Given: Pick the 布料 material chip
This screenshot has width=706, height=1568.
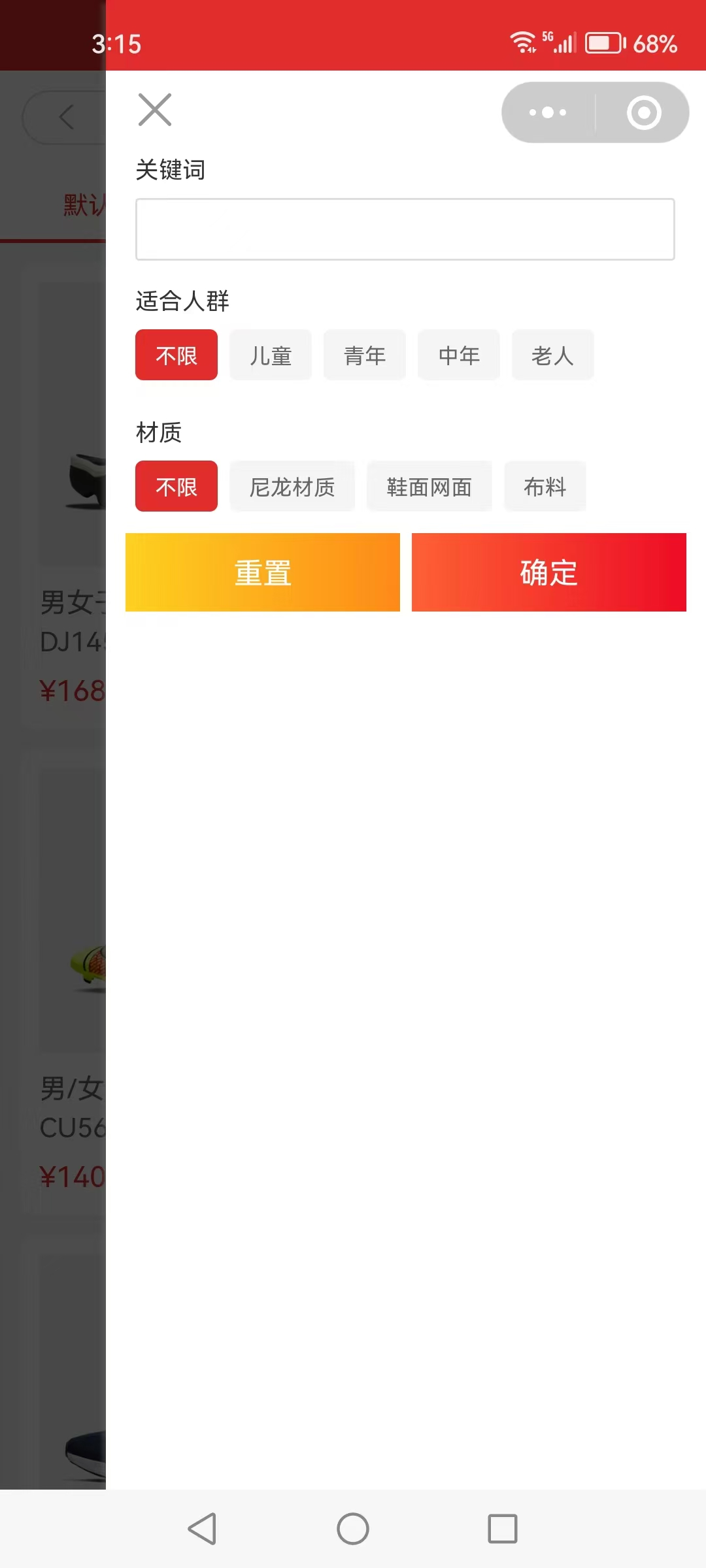Looking at the screenshot, I should coord(545,487).
